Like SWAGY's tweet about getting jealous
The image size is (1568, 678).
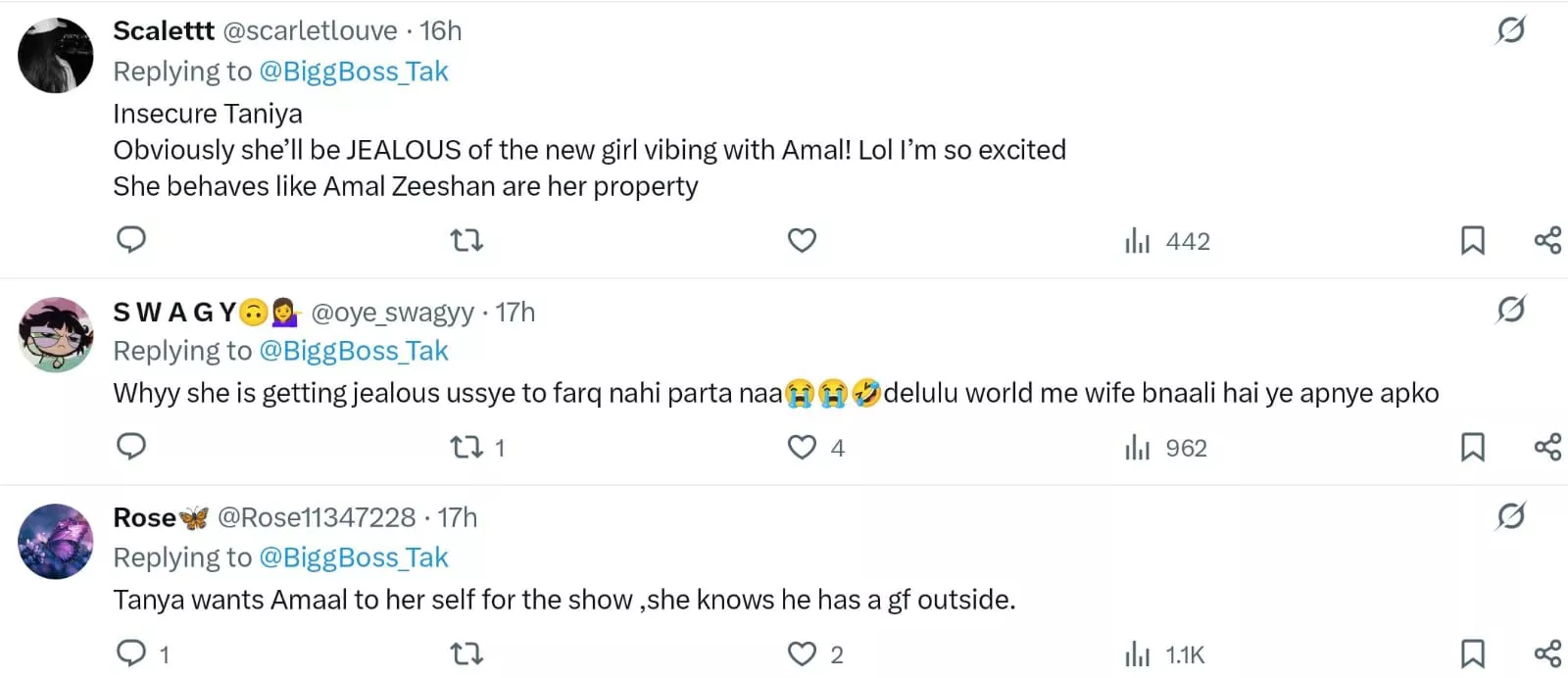802,448
